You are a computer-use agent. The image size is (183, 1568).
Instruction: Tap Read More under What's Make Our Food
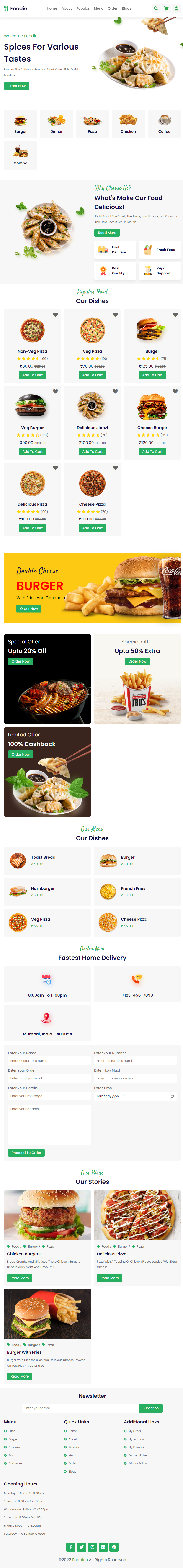pyautogui.click(x=107, y=233)
